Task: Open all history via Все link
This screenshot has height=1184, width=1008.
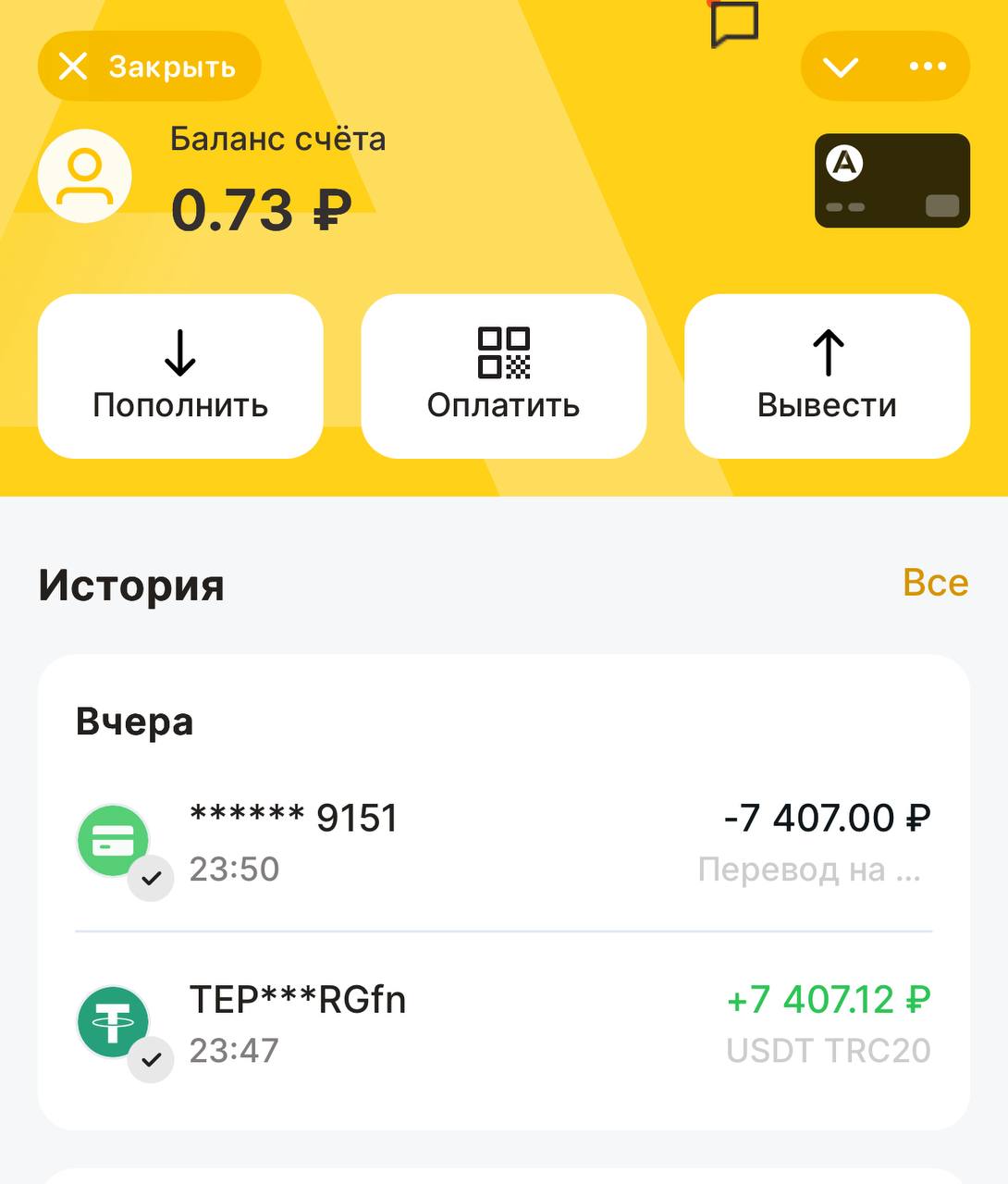Action: 936,583
